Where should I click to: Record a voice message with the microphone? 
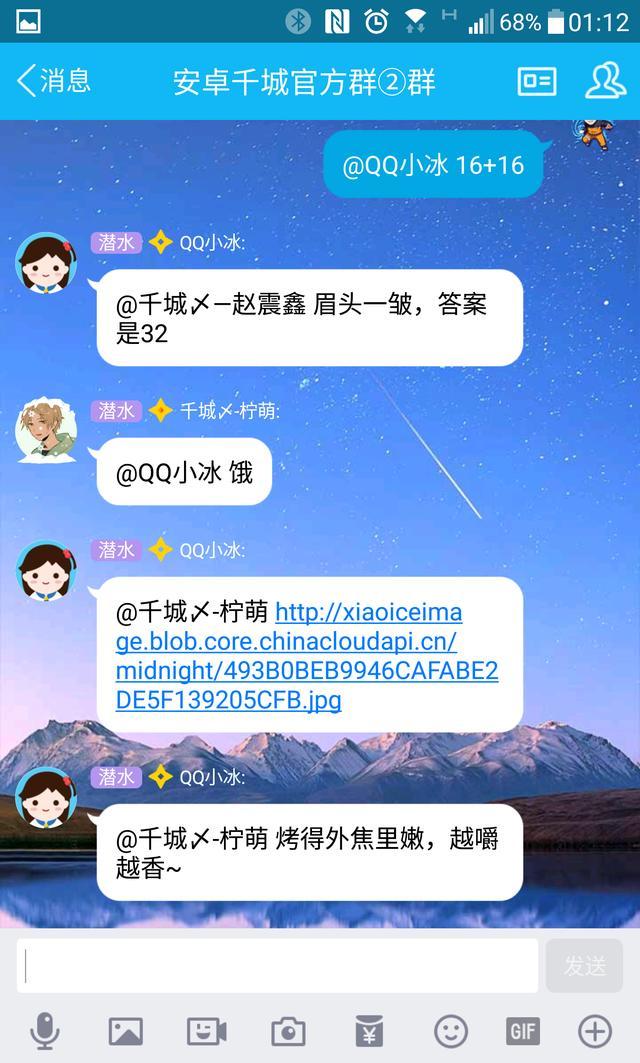45,1031
